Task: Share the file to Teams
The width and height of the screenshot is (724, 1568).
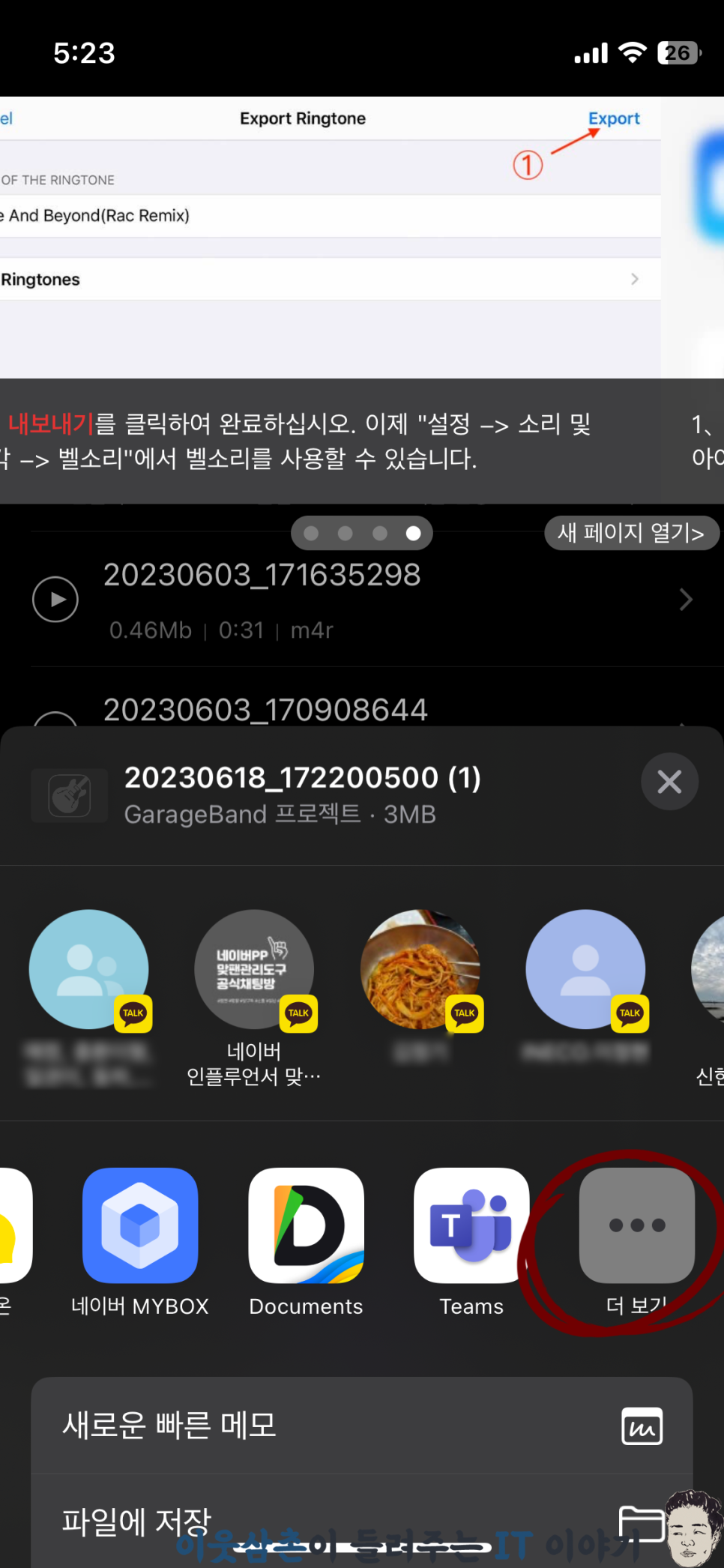Action: click(x=471, y=1225)
